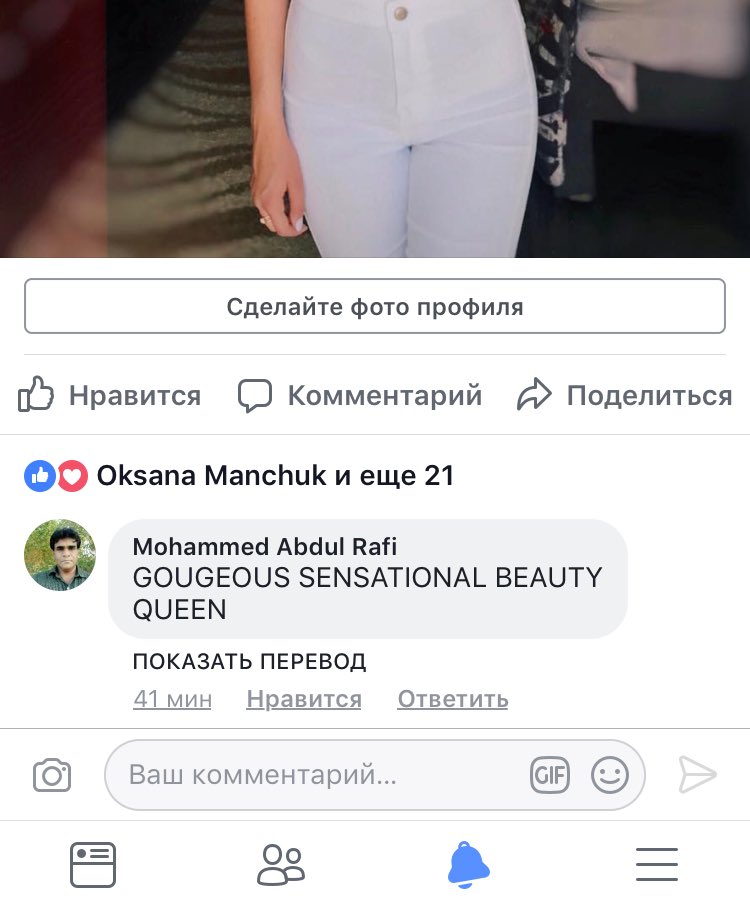Share the post via Поделиться

click(625, 396)
